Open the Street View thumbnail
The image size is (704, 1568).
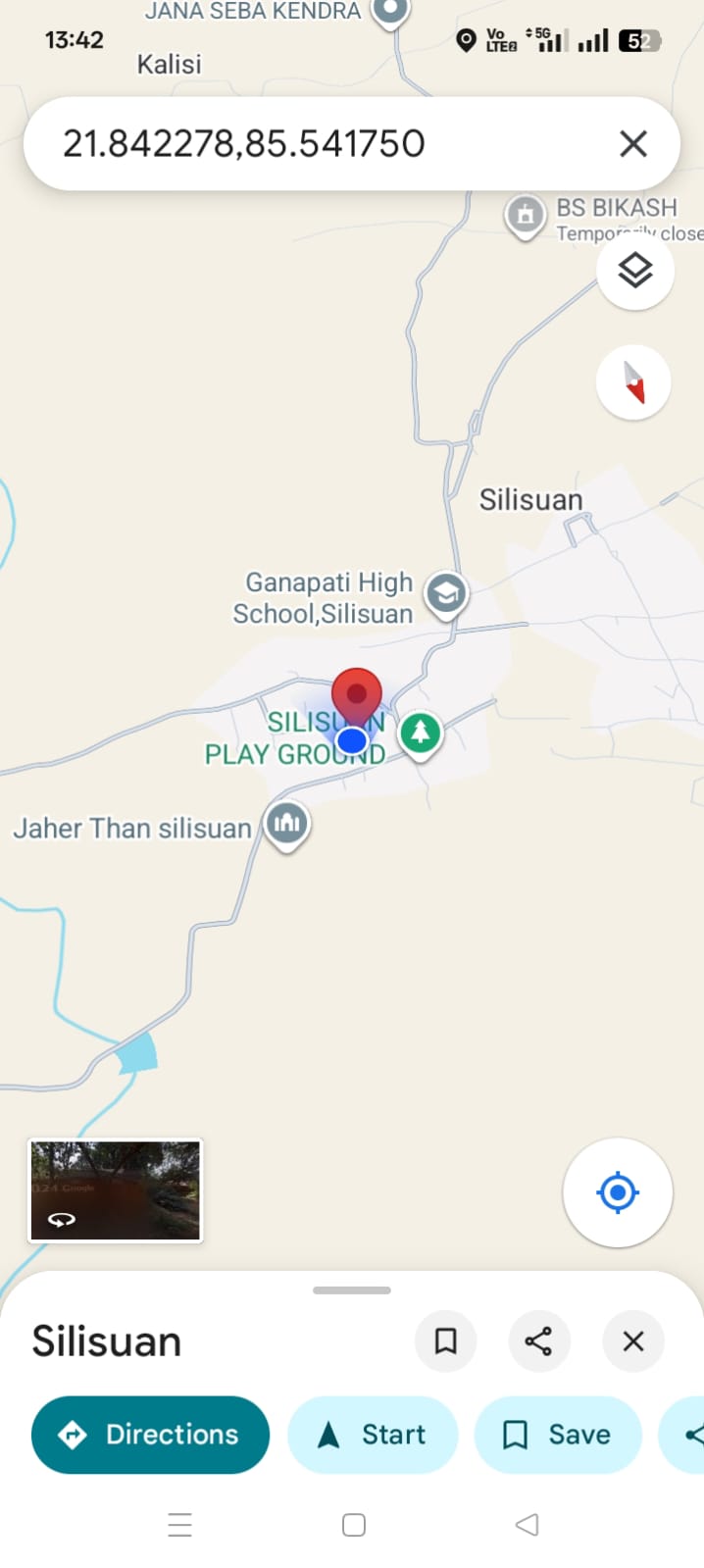click(116, 1190)
